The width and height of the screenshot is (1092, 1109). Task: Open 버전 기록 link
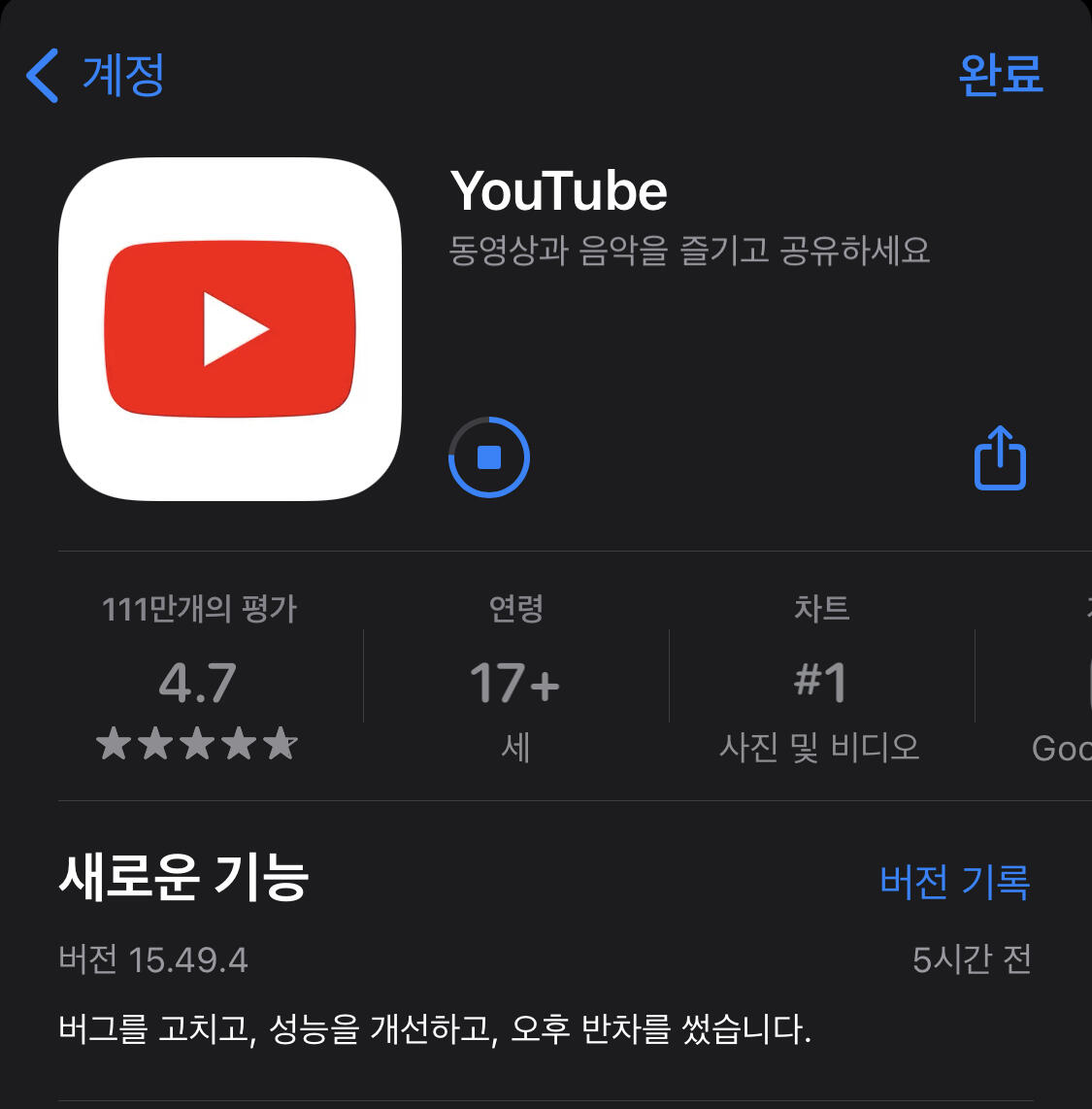[954, 881]
